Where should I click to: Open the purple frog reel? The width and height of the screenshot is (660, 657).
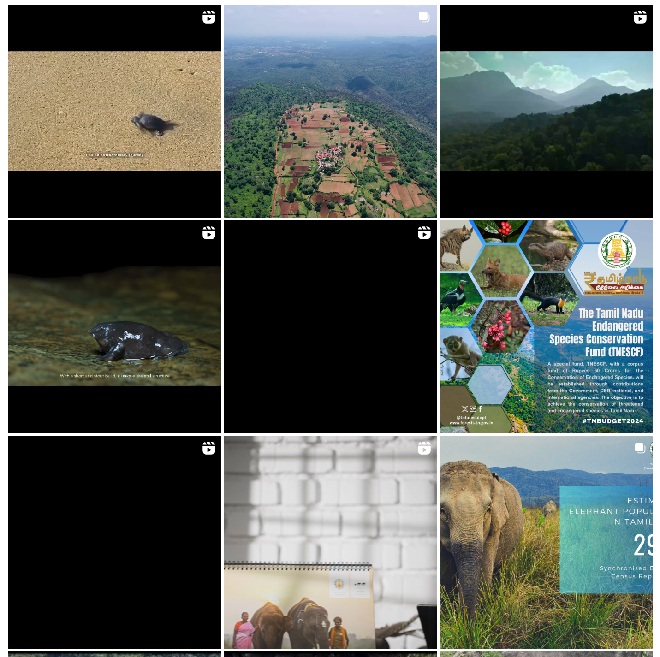pyautogui.click(x=114, y=326)
